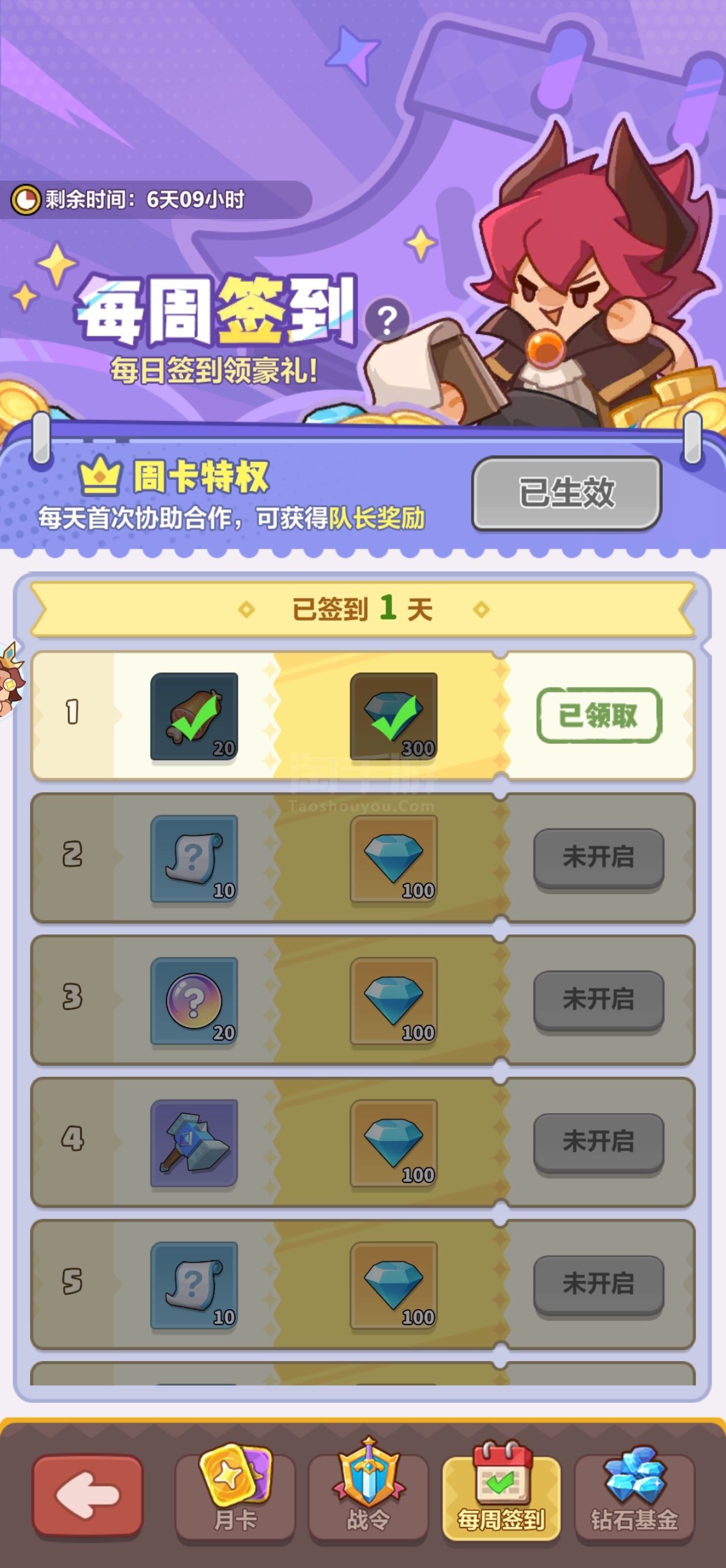Viewport: 726px width, 1568px height.
Task: Tap the 未开启 button for day 5
Action: [598, 1283]
